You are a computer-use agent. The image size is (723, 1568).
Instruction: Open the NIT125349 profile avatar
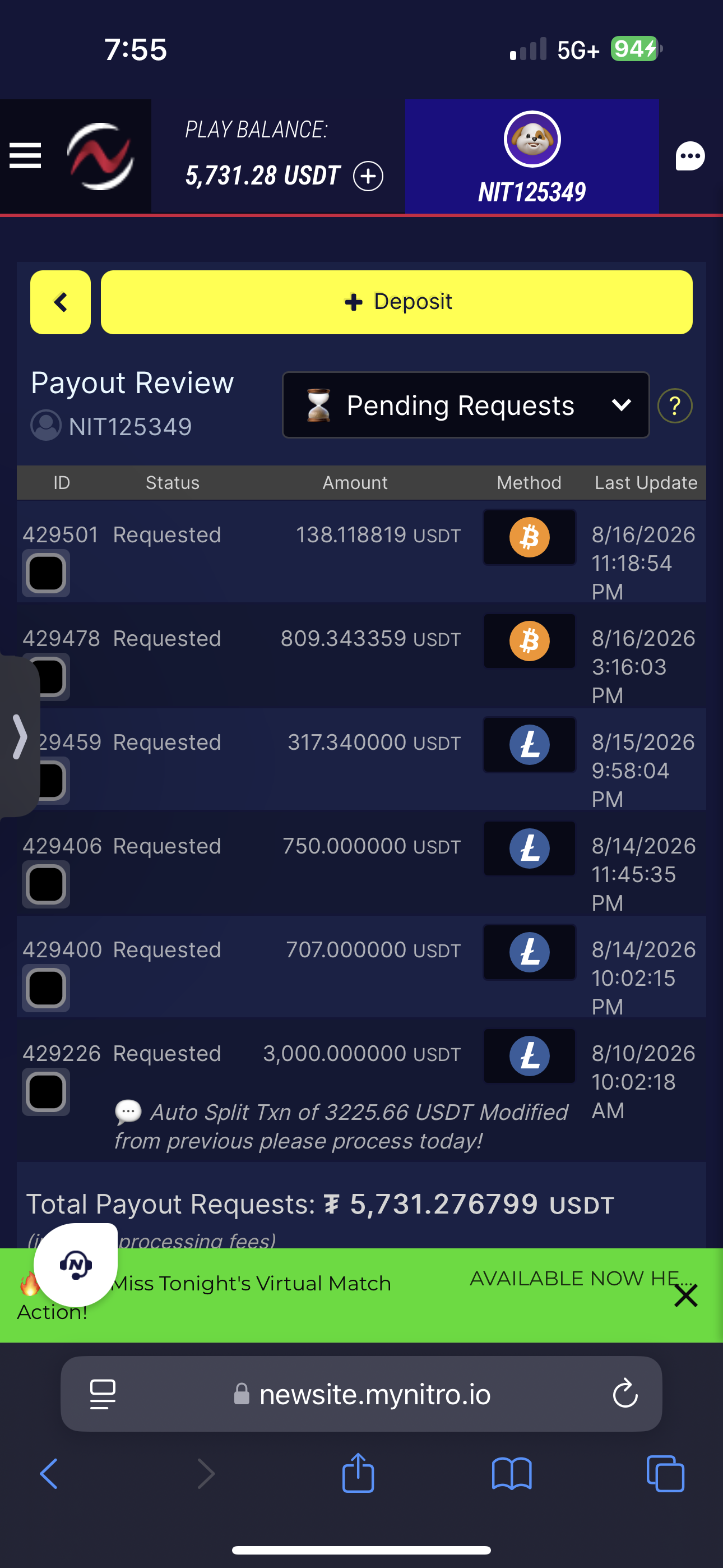pyautogui.click(x=532, y=140)
